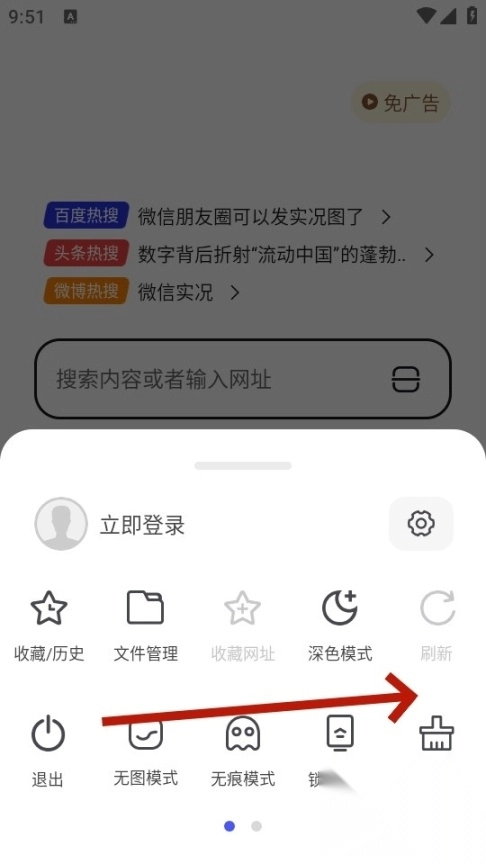Go to the second menu page dot
The width and height of the screenshot is (486, 864).
pos(256,826)
